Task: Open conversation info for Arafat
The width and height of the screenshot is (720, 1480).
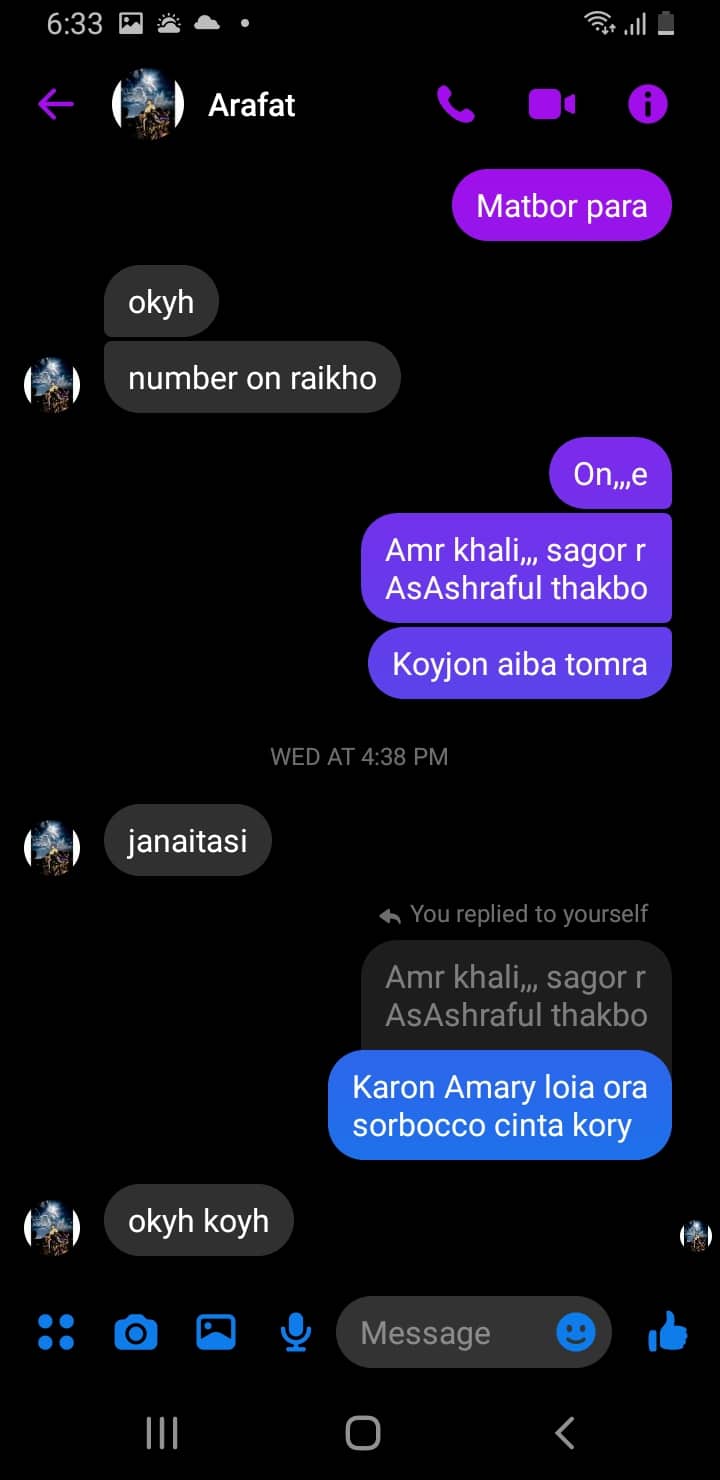Action: (x=647, y=104)
